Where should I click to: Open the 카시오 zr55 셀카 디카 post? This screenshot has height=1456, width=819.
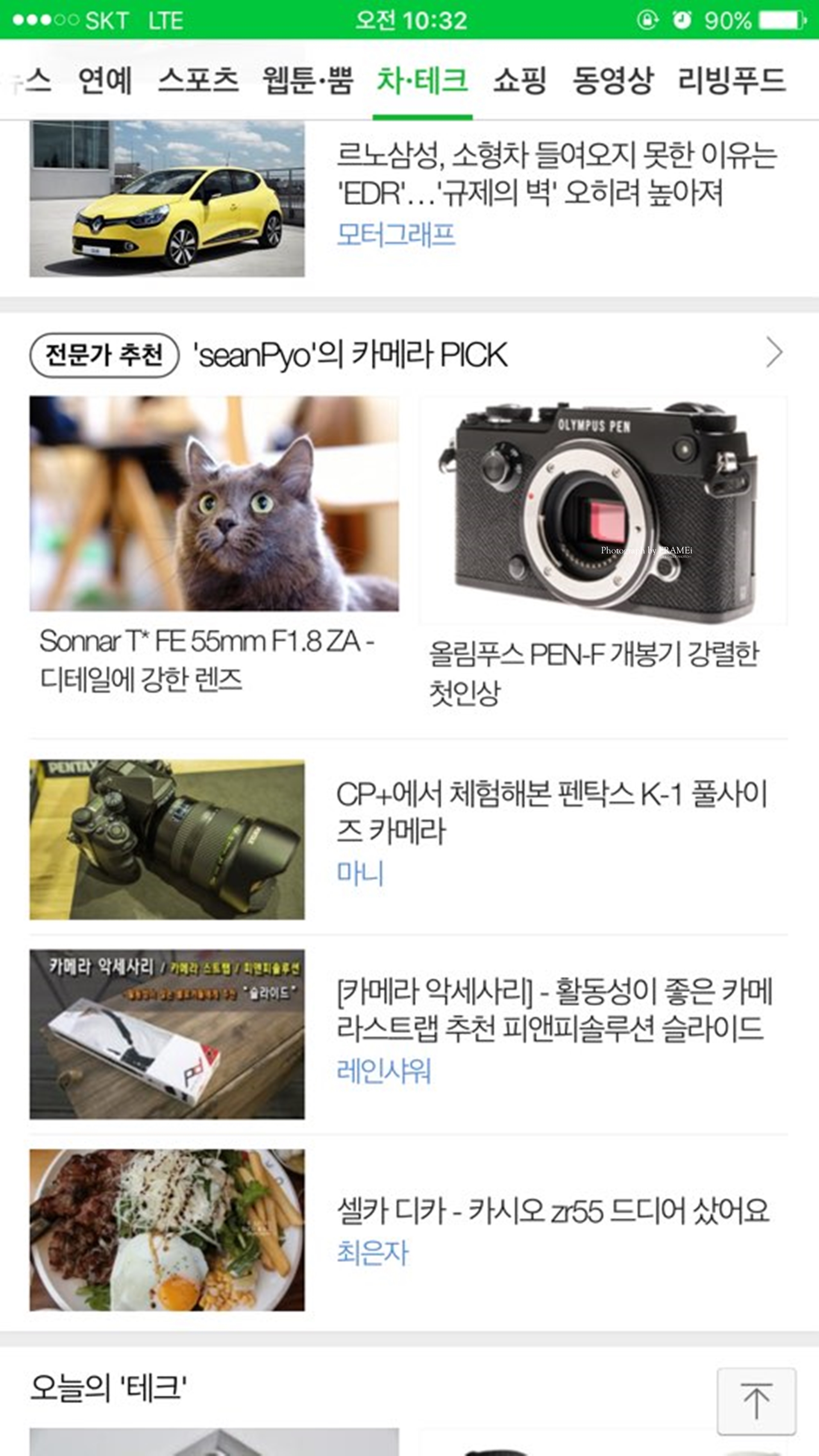point(552,1211)
